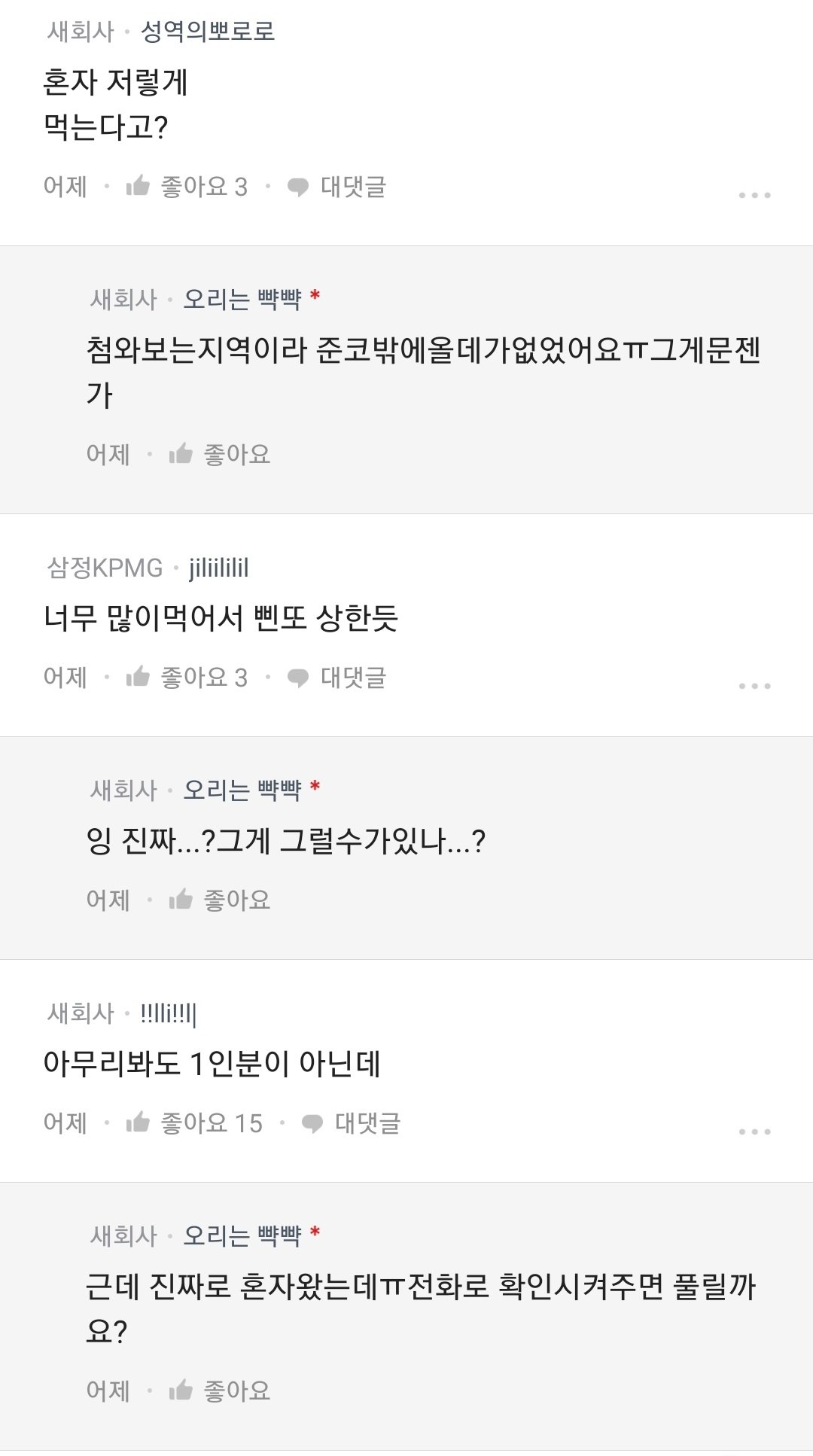
Task: Like the comment '혼자 저렇게 먹는다고?'
Action: [x=187, y=187]
